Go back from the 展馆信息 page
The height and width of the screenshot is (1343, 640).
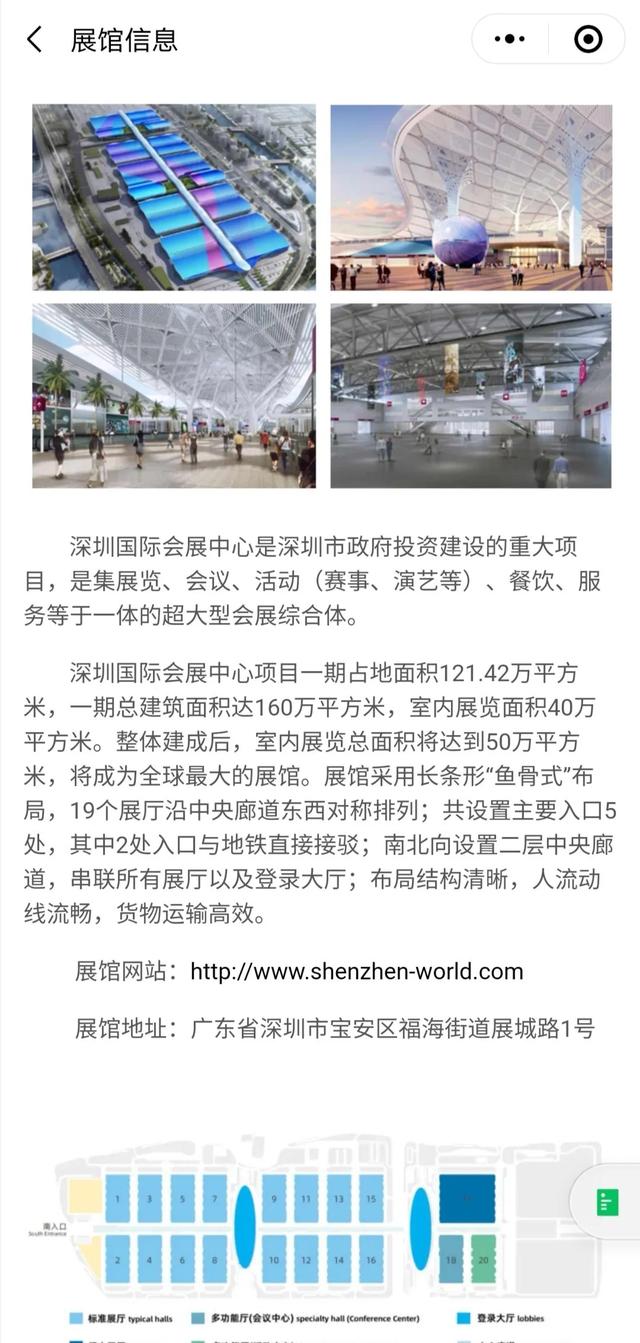pyautogui.click(x=35, y=40)
